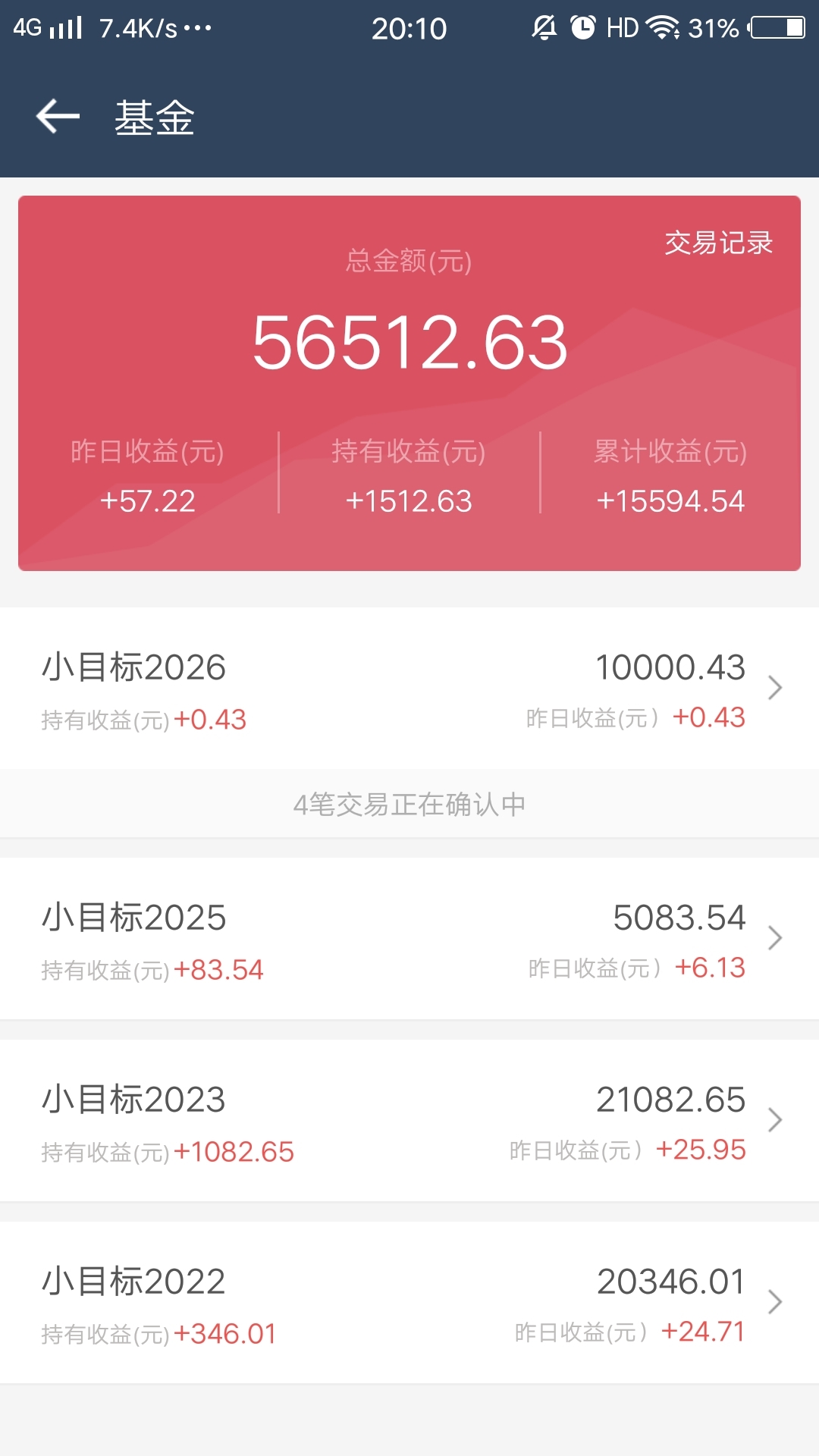The width and height of the screenshot is (819, 1456).
Task: Go back using the top-left arrow
Action: pyautogui.click(x=58, y=117)
